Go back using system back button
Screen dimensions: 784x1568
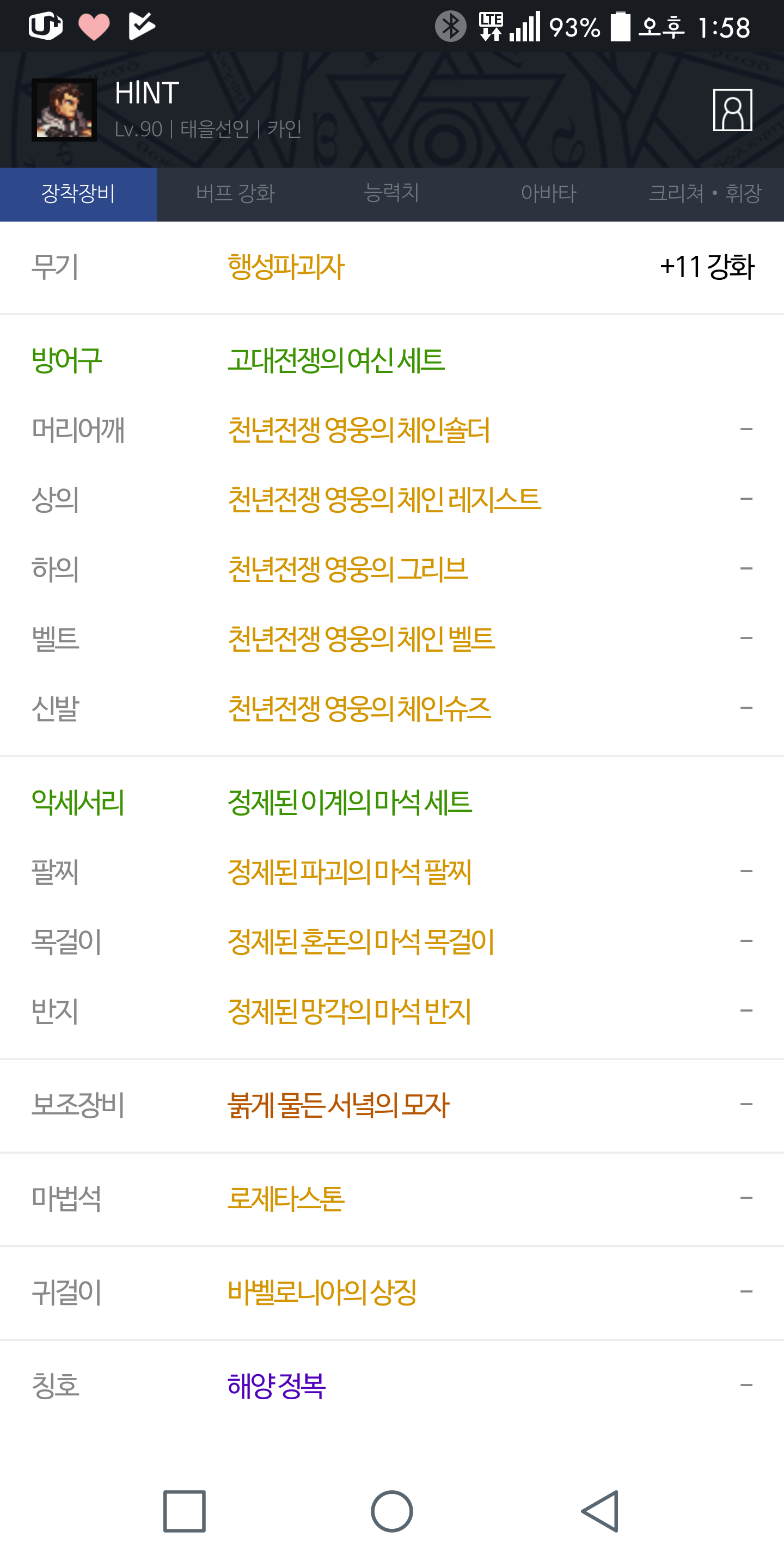(x=600, y=1511)
